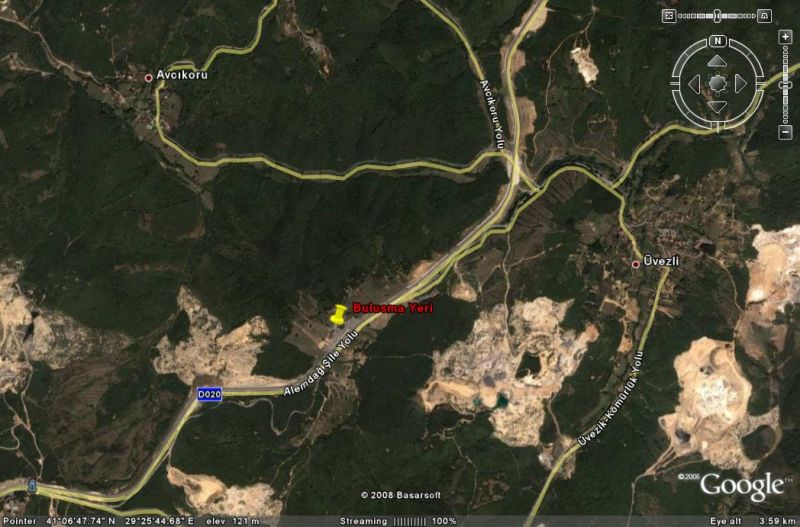Image resolution: width=800 pixels, height=527 pixels.
Task: Tap the vertical zoom slider handle
Action: pos(785,85)
